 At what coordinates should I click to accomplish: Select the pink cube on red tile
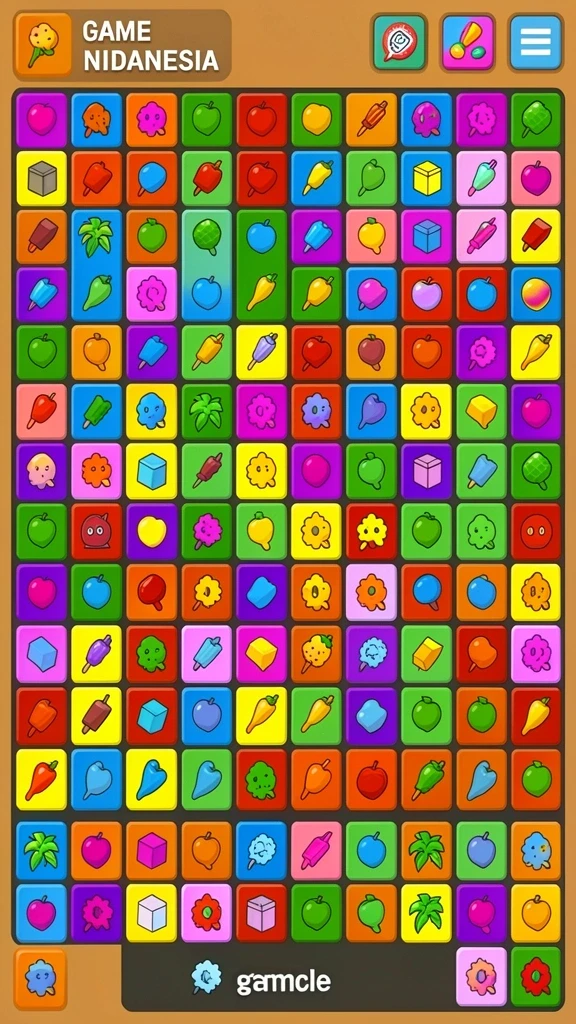[261, 912]
